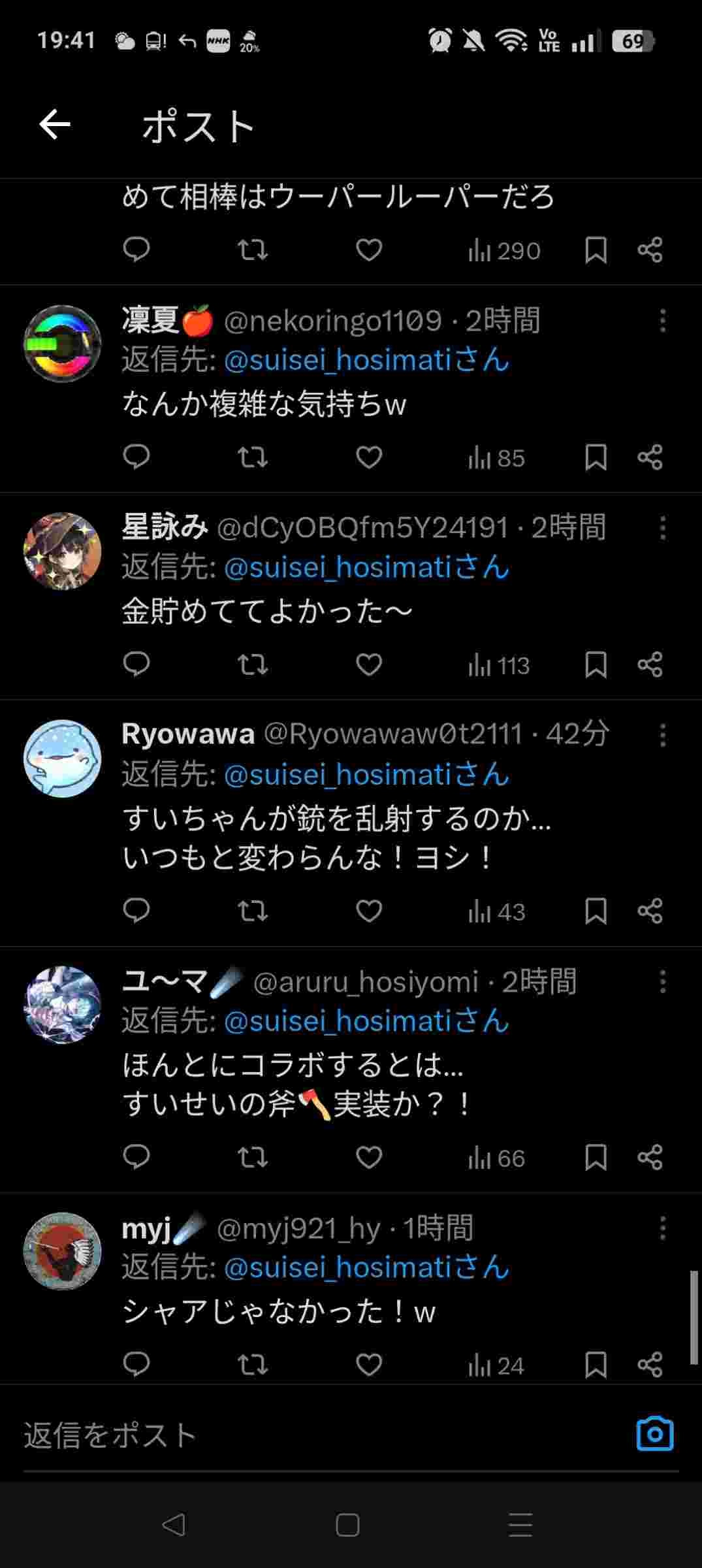Open the overflow menu on 凜夏's reply
This screenshot has height=1568, width=702.
[x=662, y=321]
